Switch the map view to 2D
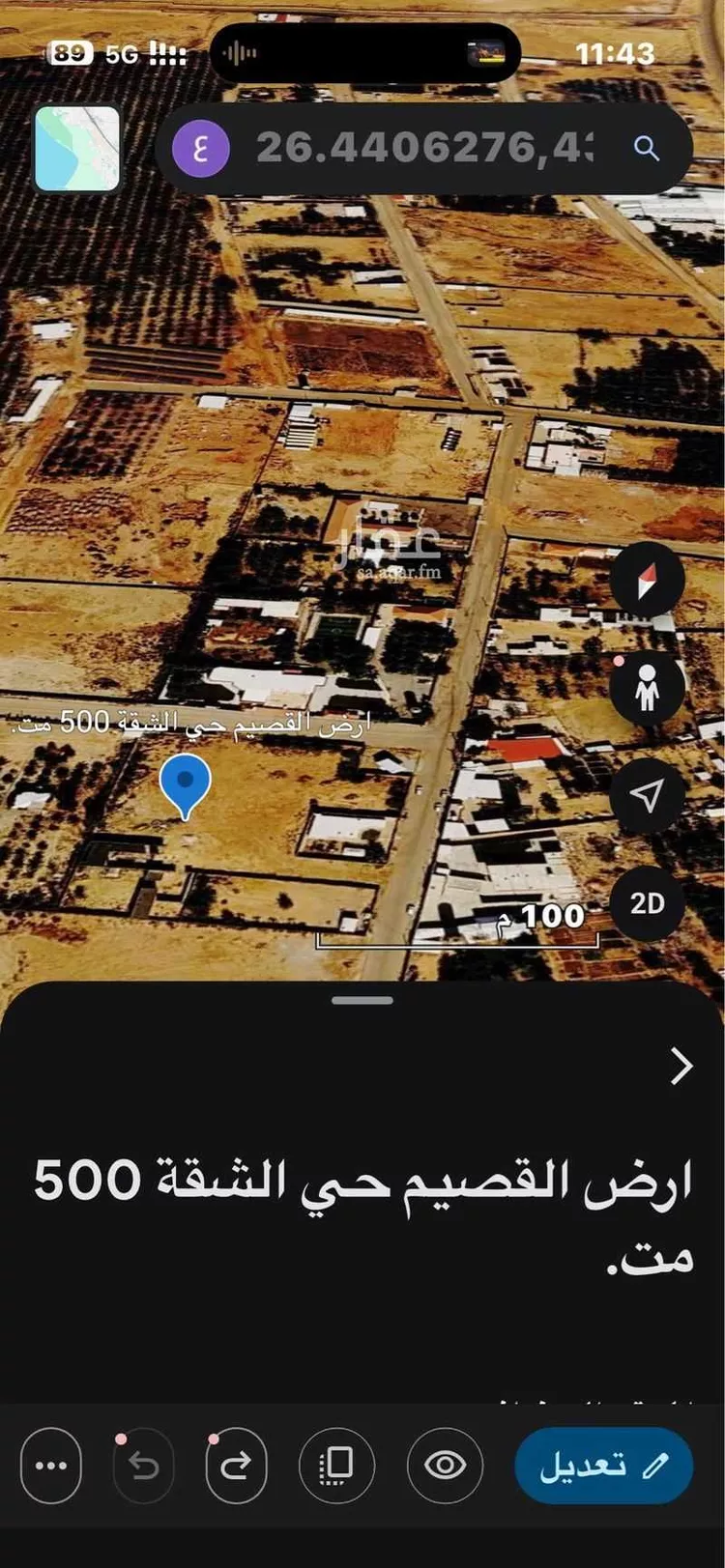 tap(647, 903)
